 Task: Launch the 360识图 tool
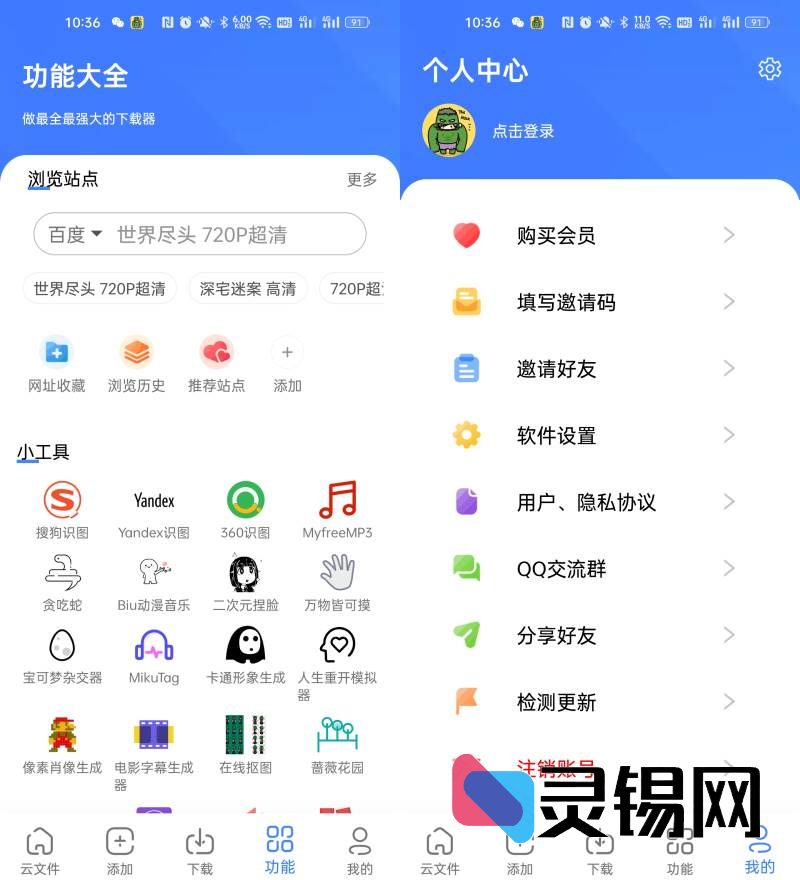pyautogui.click(x=245, y=505)
